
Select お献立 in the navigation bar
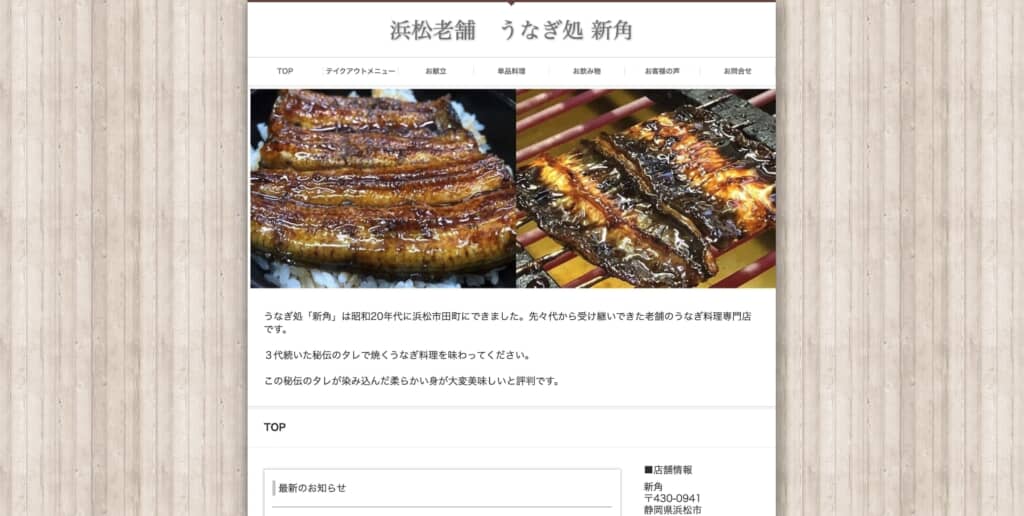pyautogui.click(x=436, y=72)
